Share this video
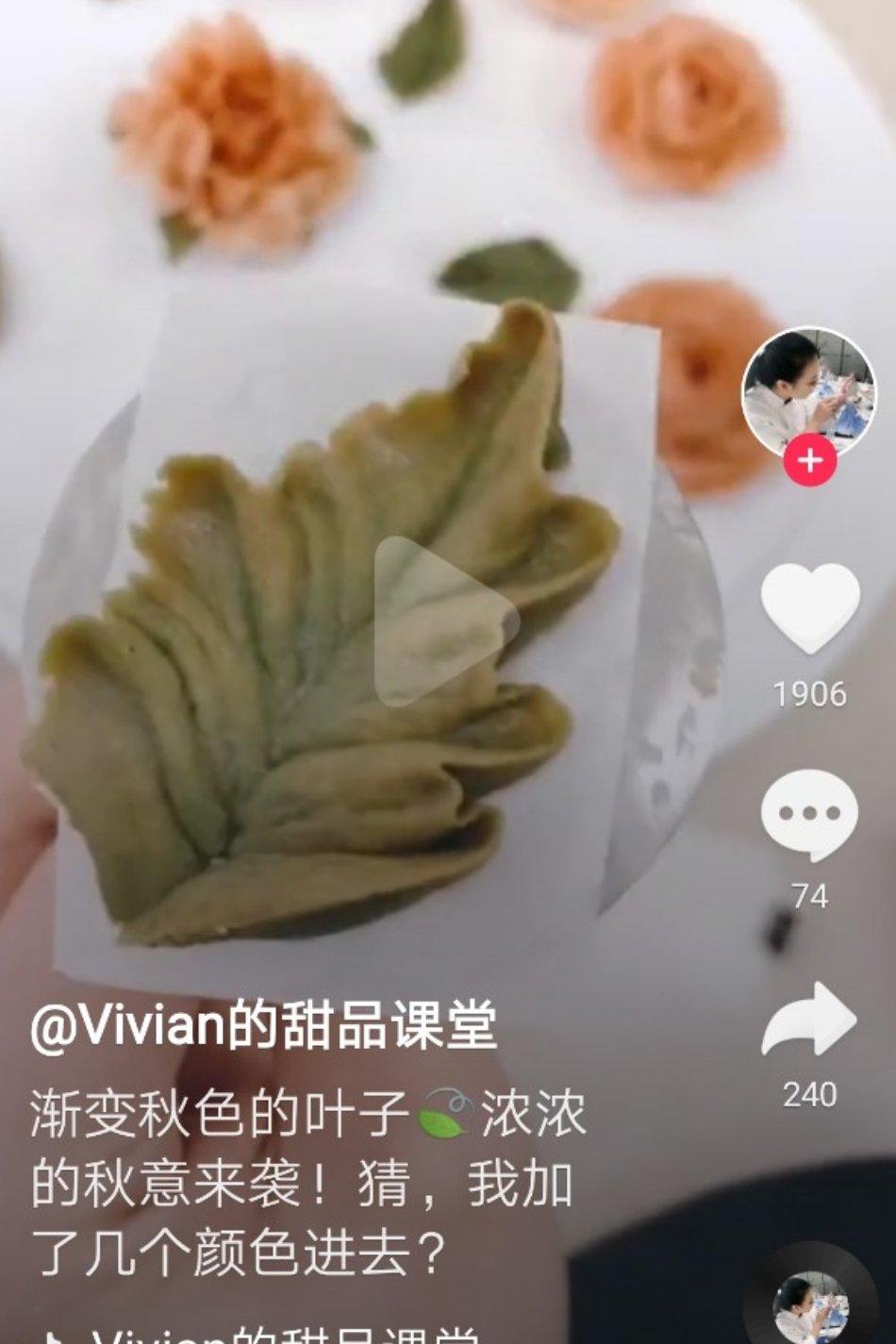Screen dimensions: 896x1344 pyautogui.click(x=809, y=1020)
